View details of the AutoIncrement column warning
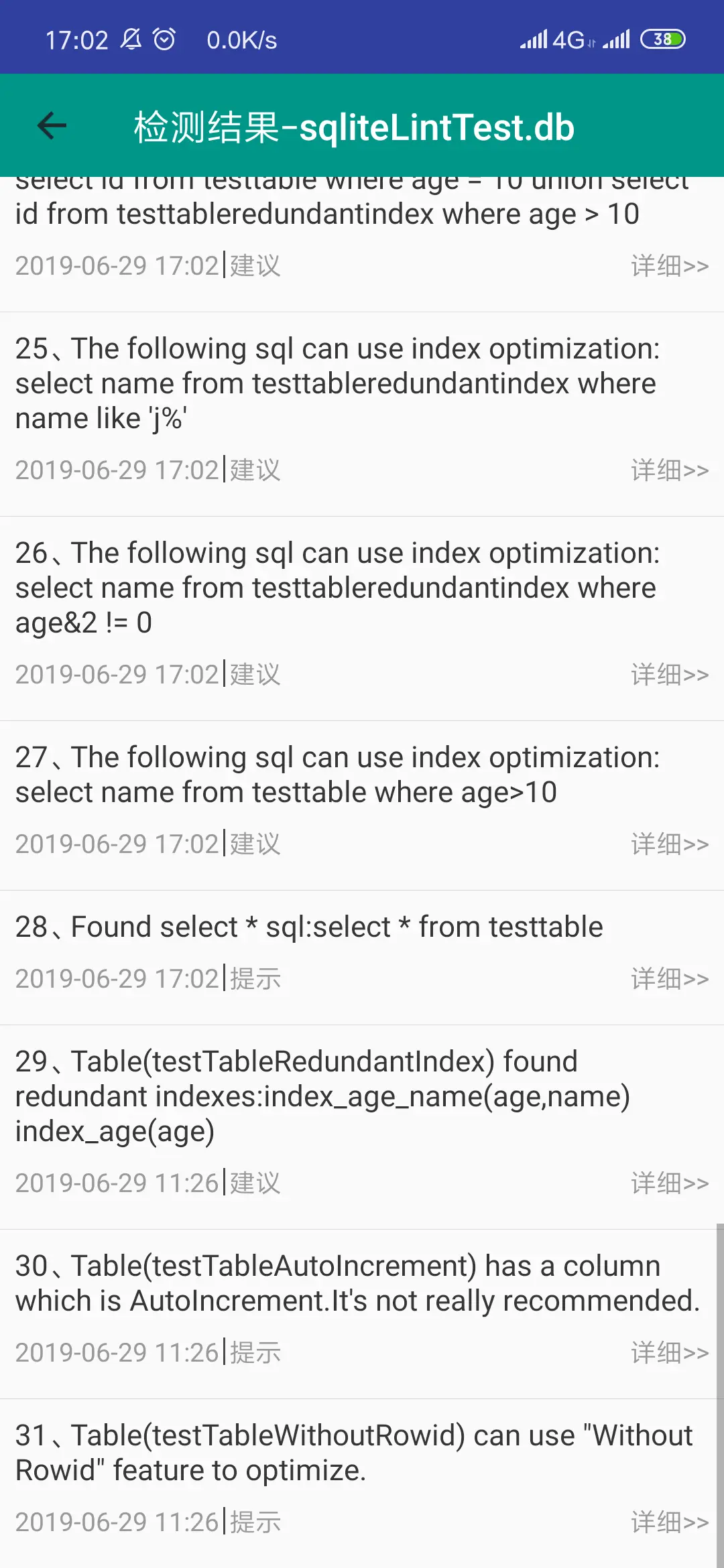The image size is (724, 1568). [x=669, y=1353]
